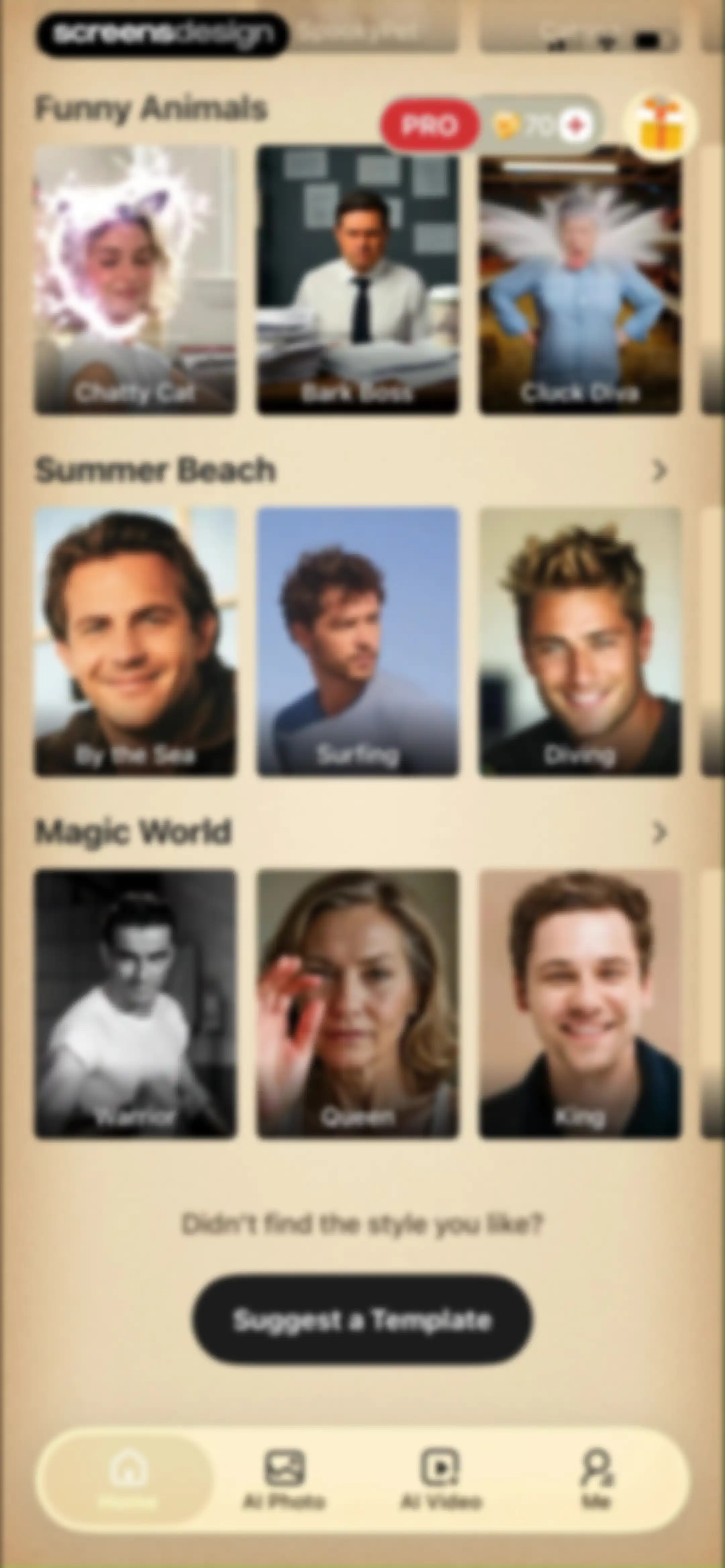Image resolution: width=725 pixels, height=1568 pixels.
Task: Add more coins with the plus icon
Action: click(x=573, y=126)
